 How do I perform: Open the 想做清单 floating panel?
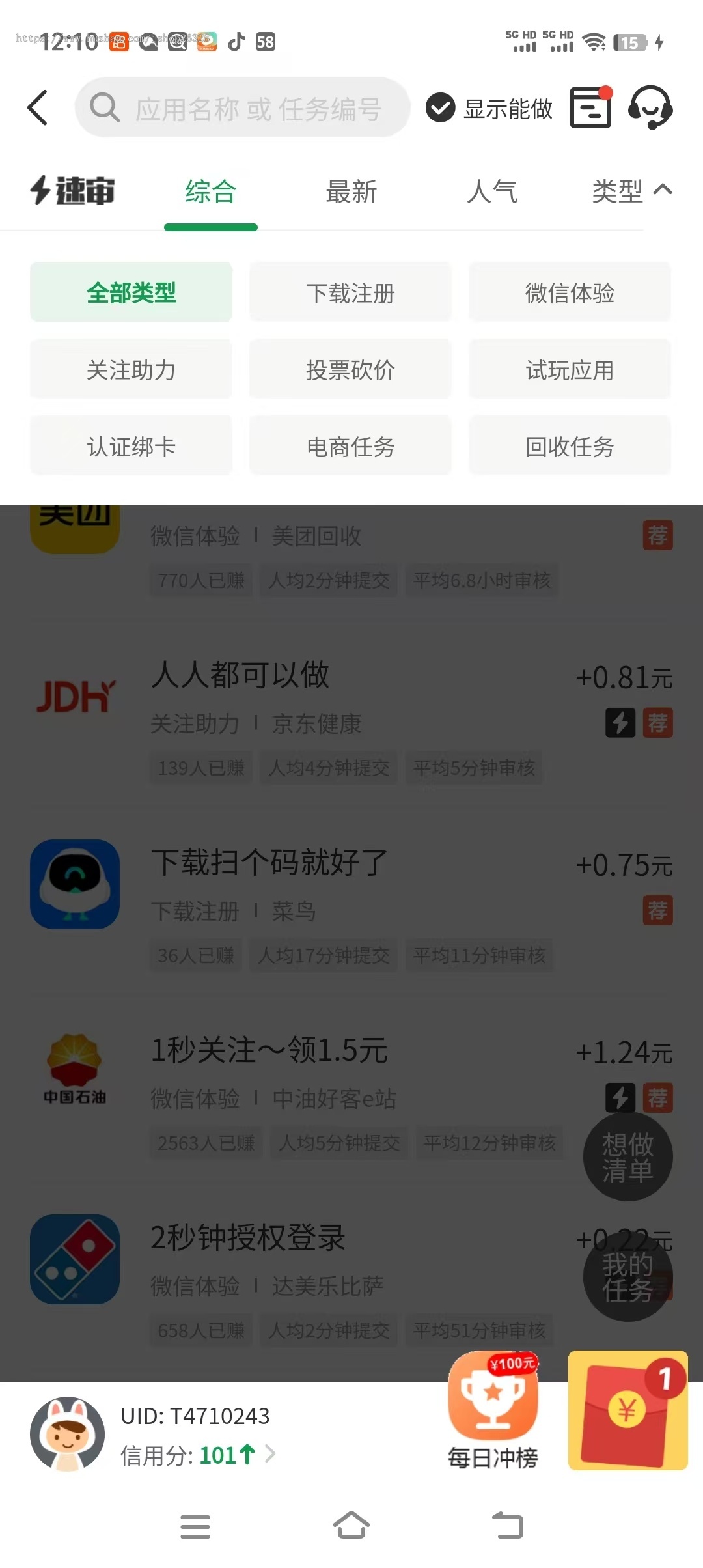pyautogui.click(x=627, y=1156)
